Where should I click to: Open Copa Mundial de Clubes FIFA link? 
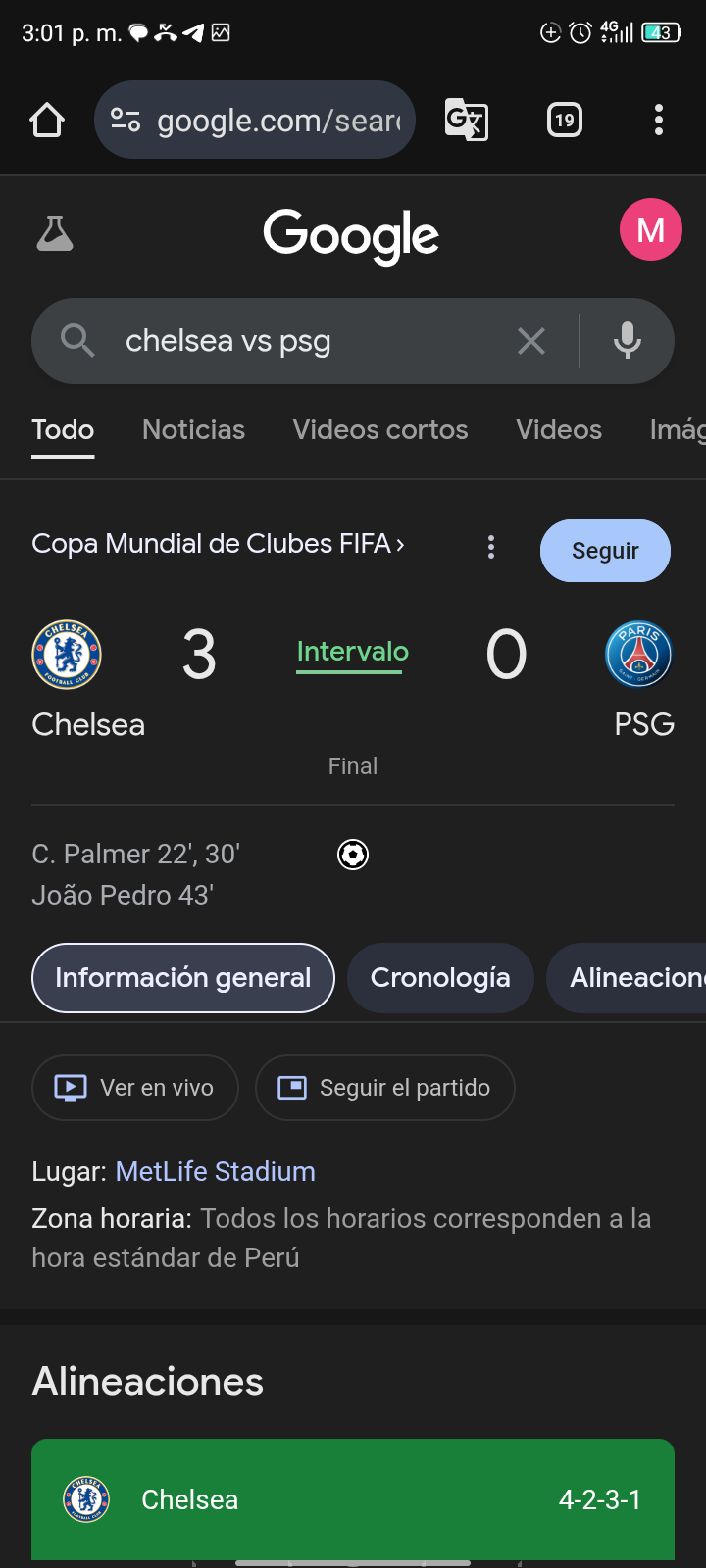(x=218, y=544)
